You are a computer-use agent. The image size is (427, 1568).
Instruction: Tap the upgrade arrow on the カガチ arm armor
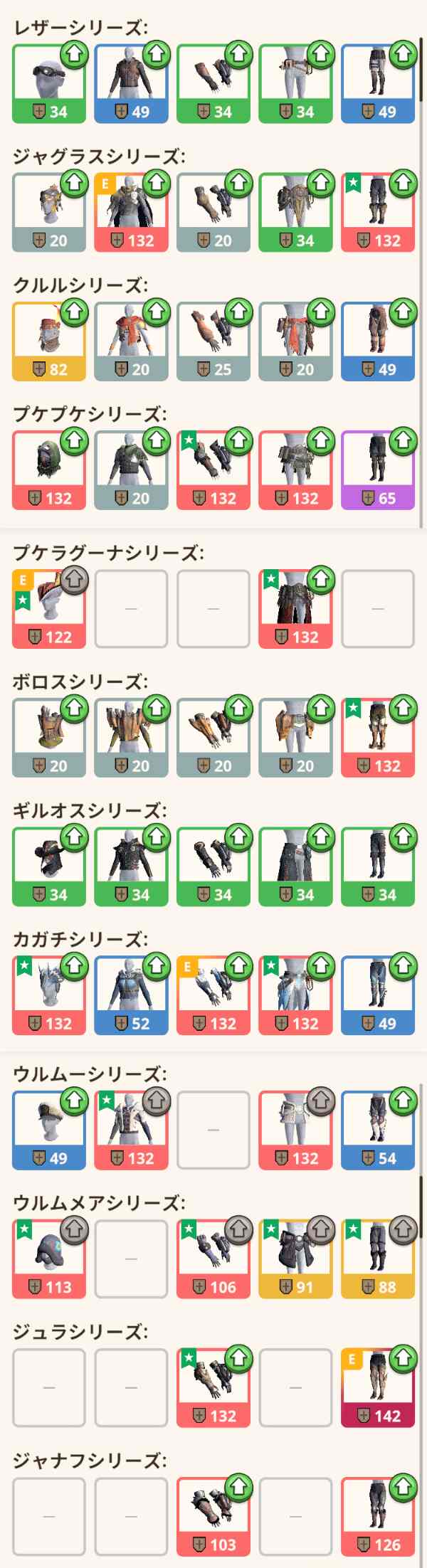tap(238, 966)
